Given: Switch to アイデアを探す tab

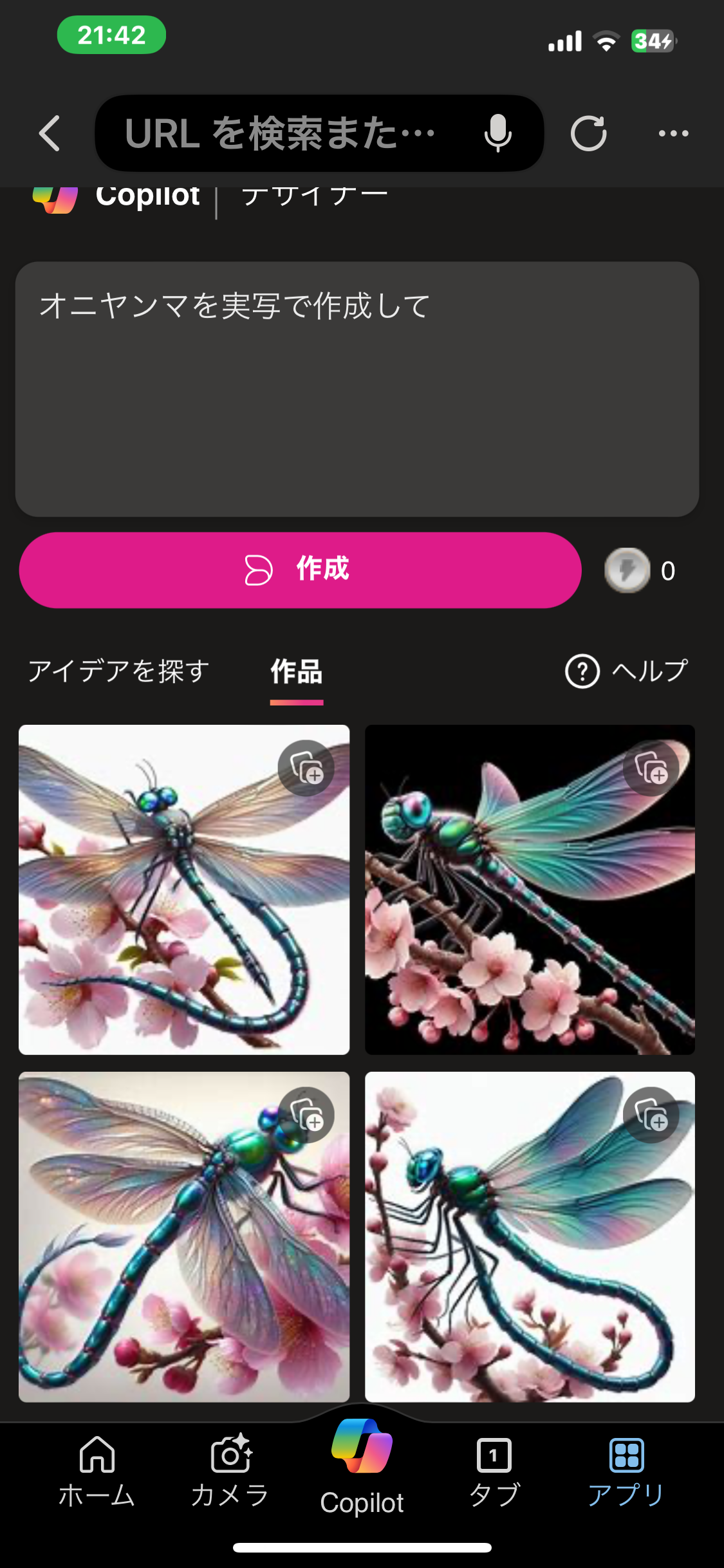Looking at the screenshot, I should tap(119, 671).
